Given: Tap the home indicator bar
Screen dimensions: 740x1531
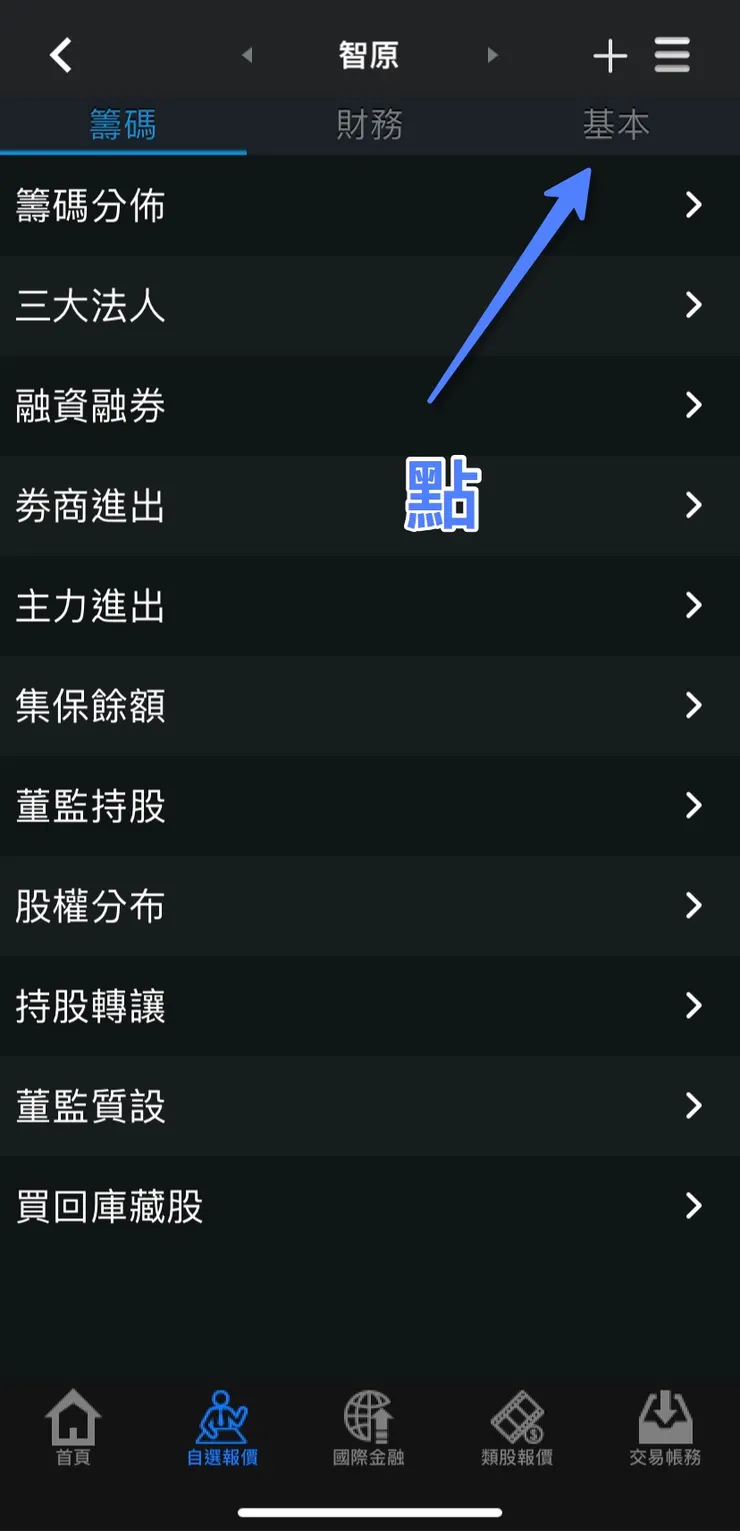Looking at the screenshot, I should point(370,1512).
